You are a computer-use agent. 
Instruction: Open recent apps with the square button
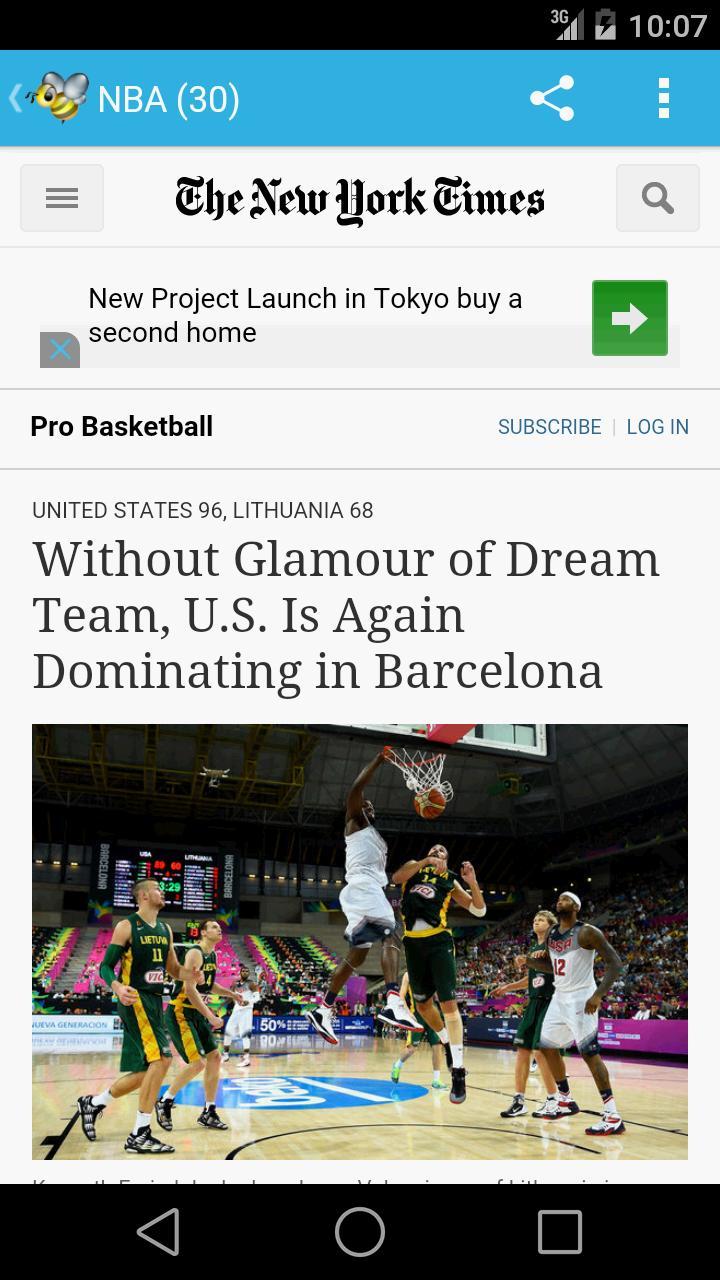coord(560,1232)
